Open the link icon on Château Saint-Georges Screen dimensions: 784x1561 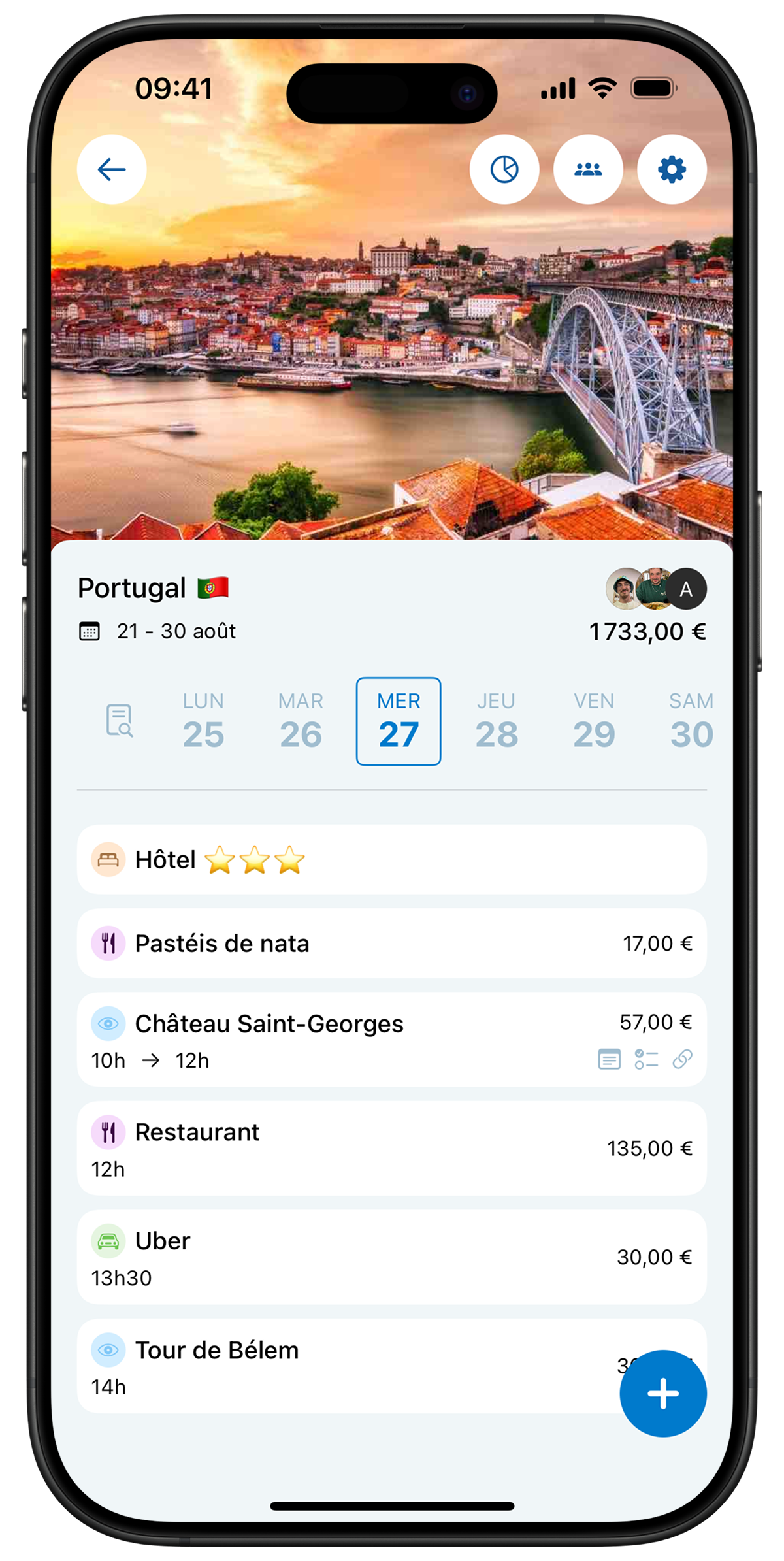pyautogui.click(x=683, y=1059)
